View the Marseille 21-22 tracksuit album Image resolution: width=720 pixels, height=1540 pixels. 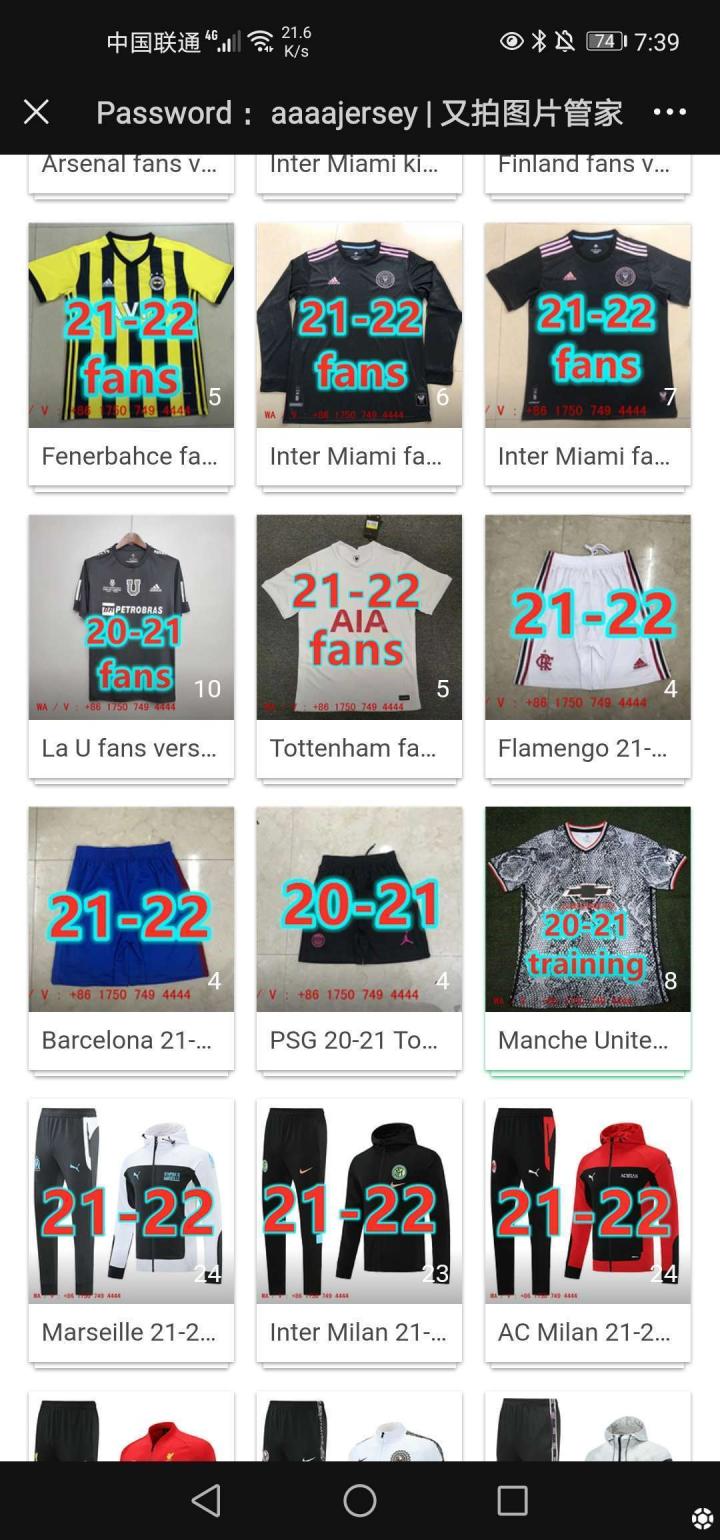pyautogui.click(x=131, y=1202)
